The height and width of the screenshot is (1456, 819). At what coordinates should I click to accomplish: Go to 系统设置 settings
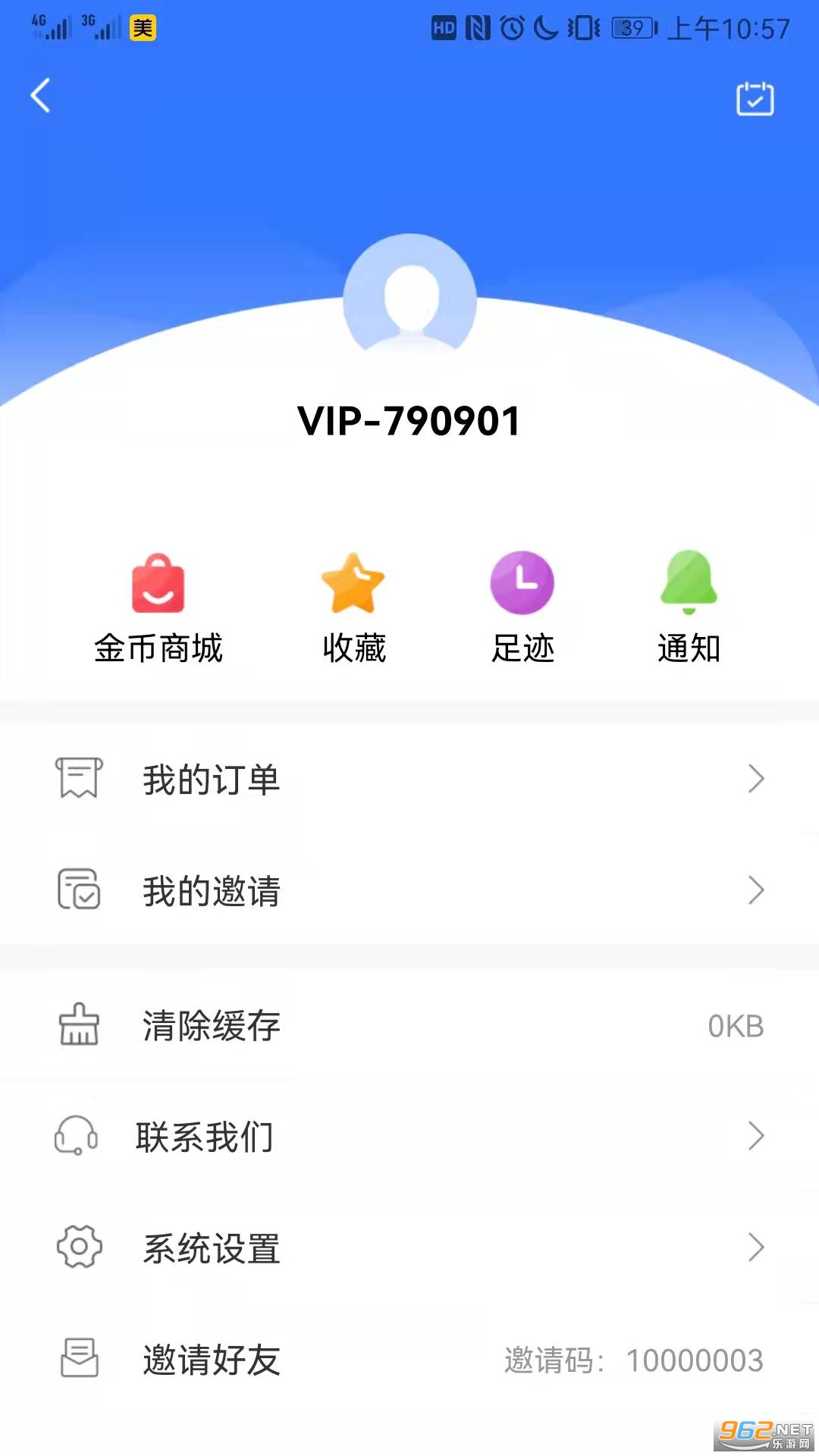409,1247
